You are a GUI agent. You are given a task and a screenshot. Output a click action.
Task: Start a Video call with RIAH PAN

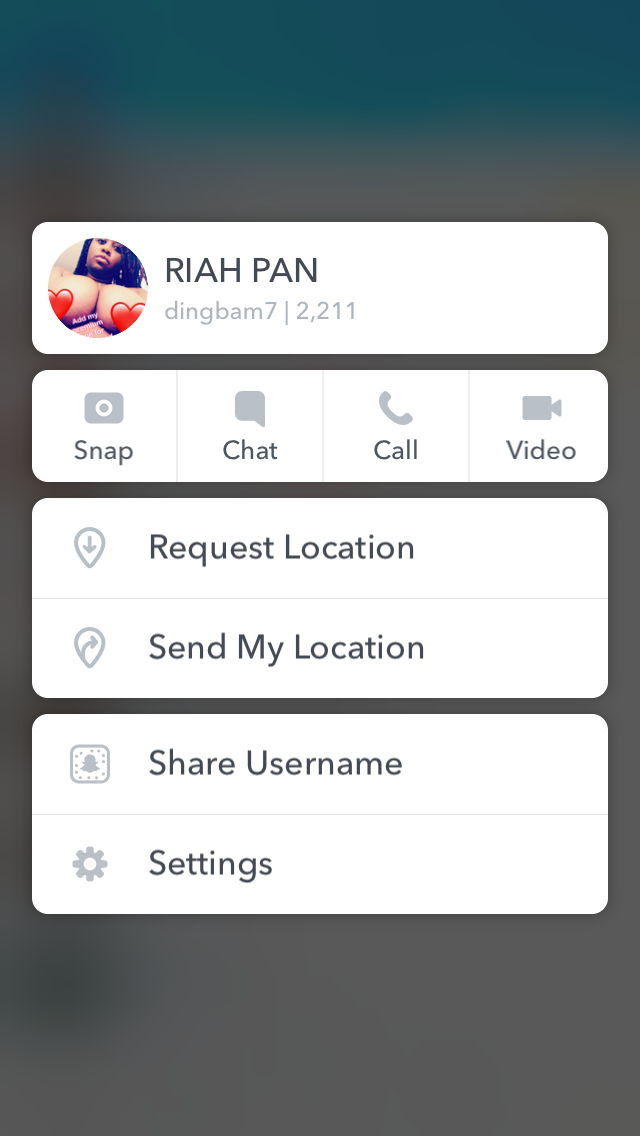540,427
